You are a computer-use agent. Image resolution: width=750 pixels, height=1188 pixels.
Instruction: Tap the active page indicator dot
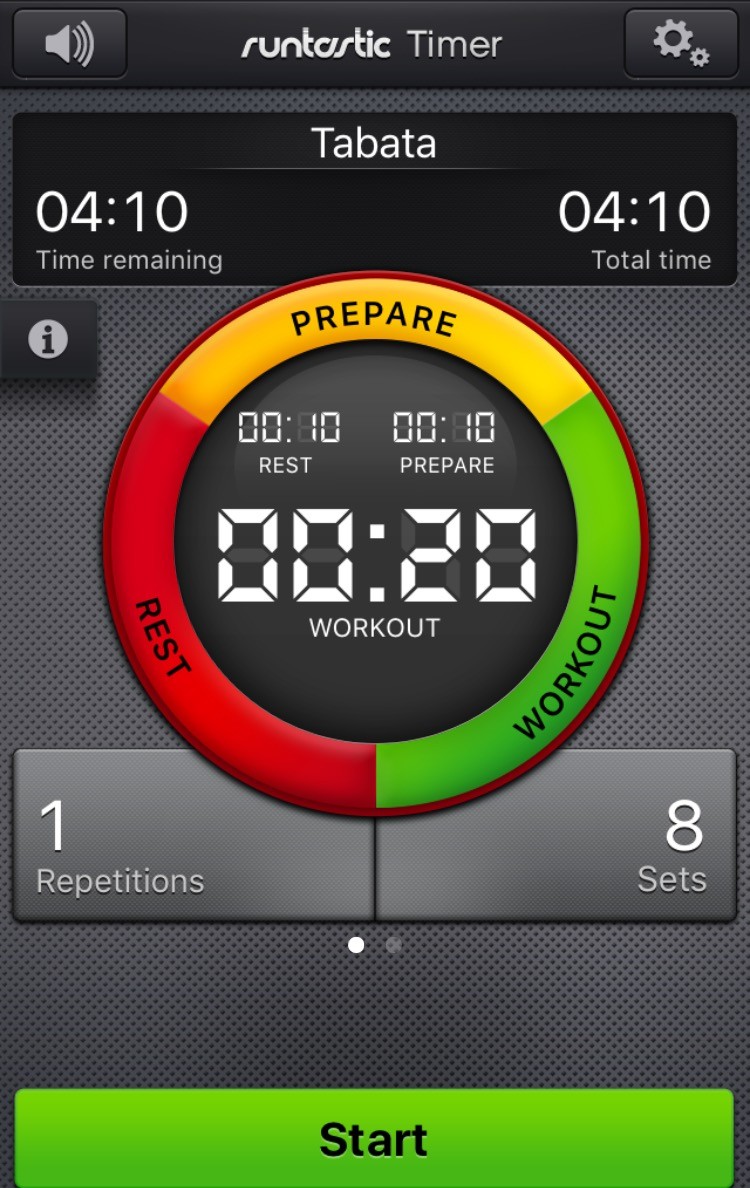[356, 944]
